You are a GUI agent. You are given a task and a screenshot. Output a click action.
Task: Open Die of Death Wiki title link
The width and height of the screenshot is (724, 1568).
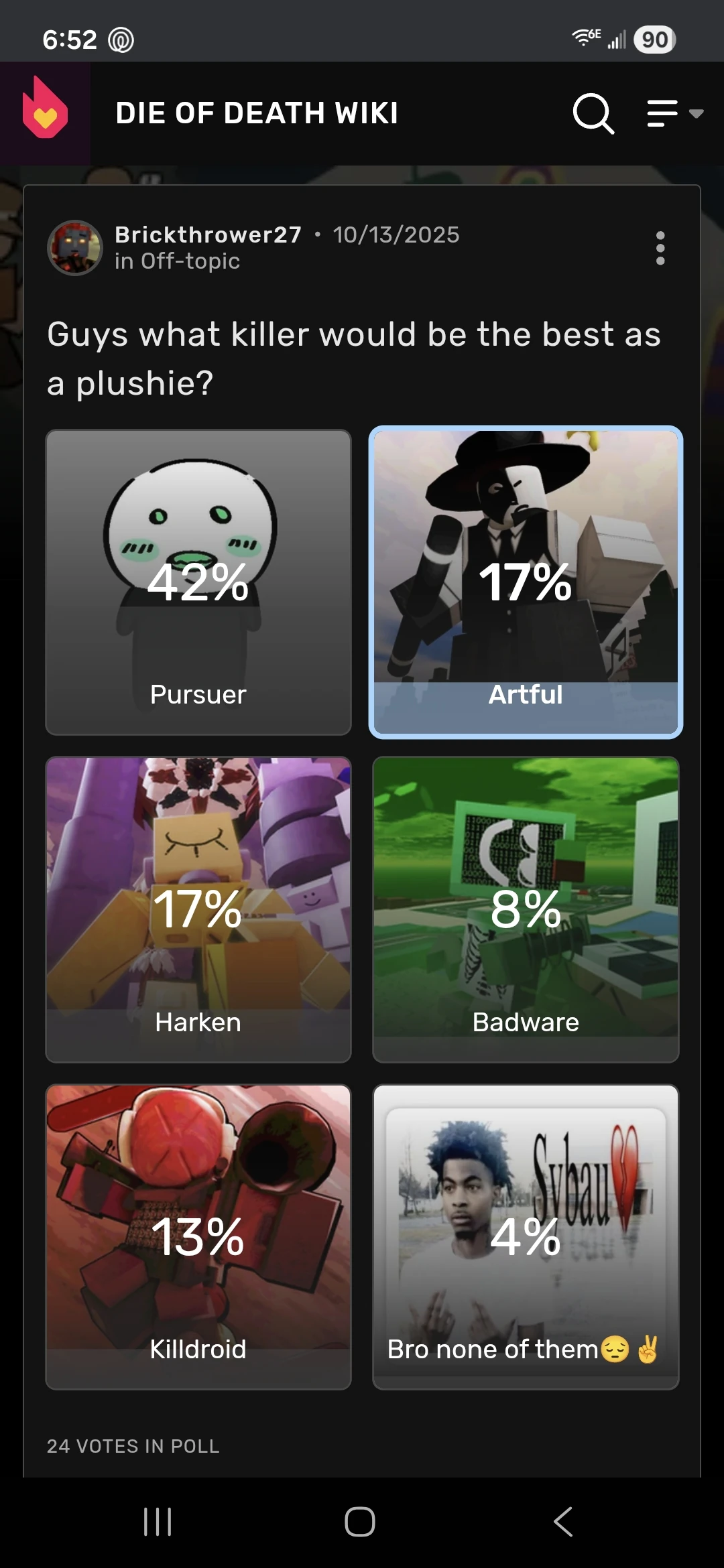pos(257,113)
